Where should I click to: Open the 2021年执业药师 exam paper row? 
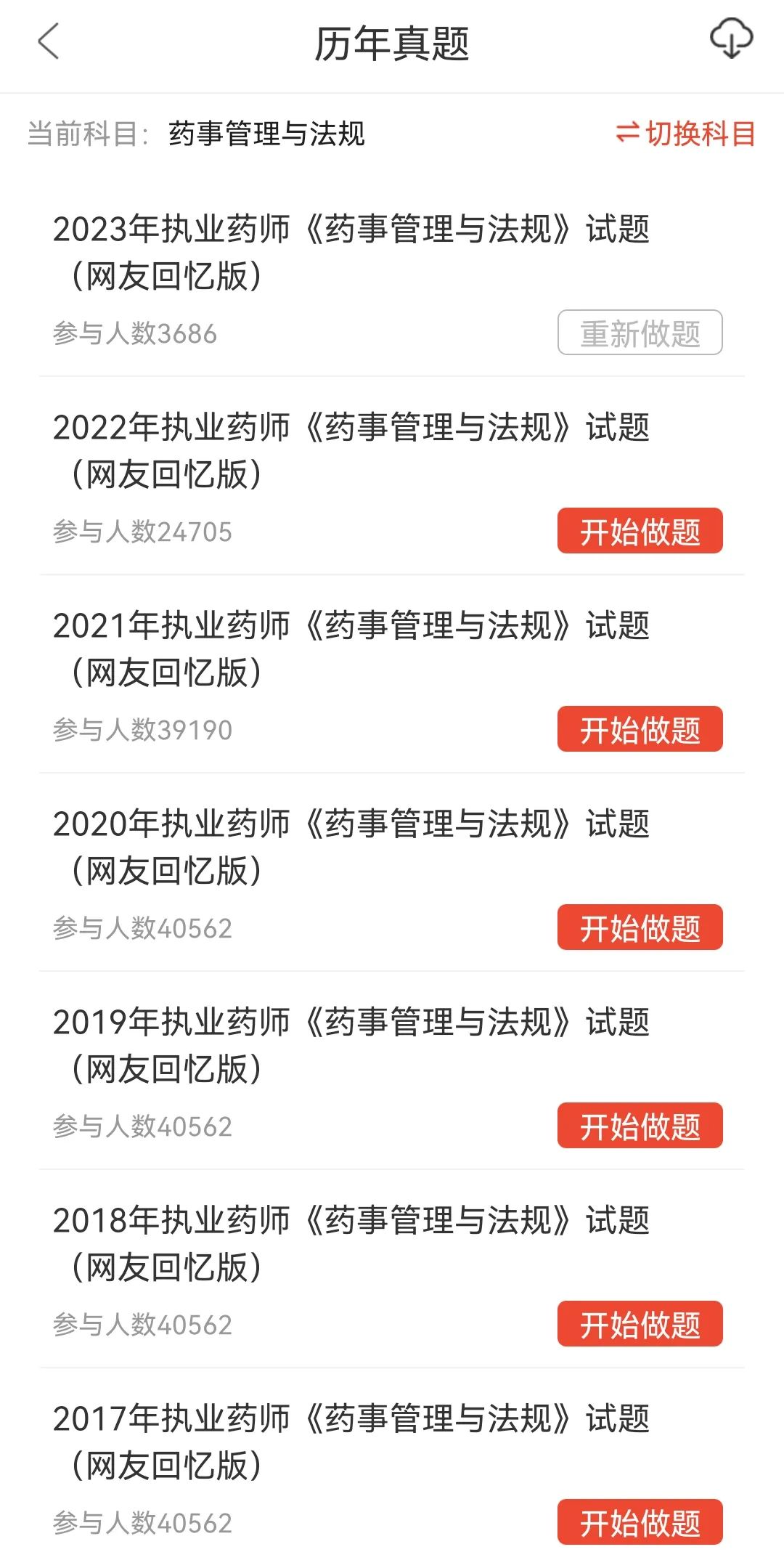351,648
